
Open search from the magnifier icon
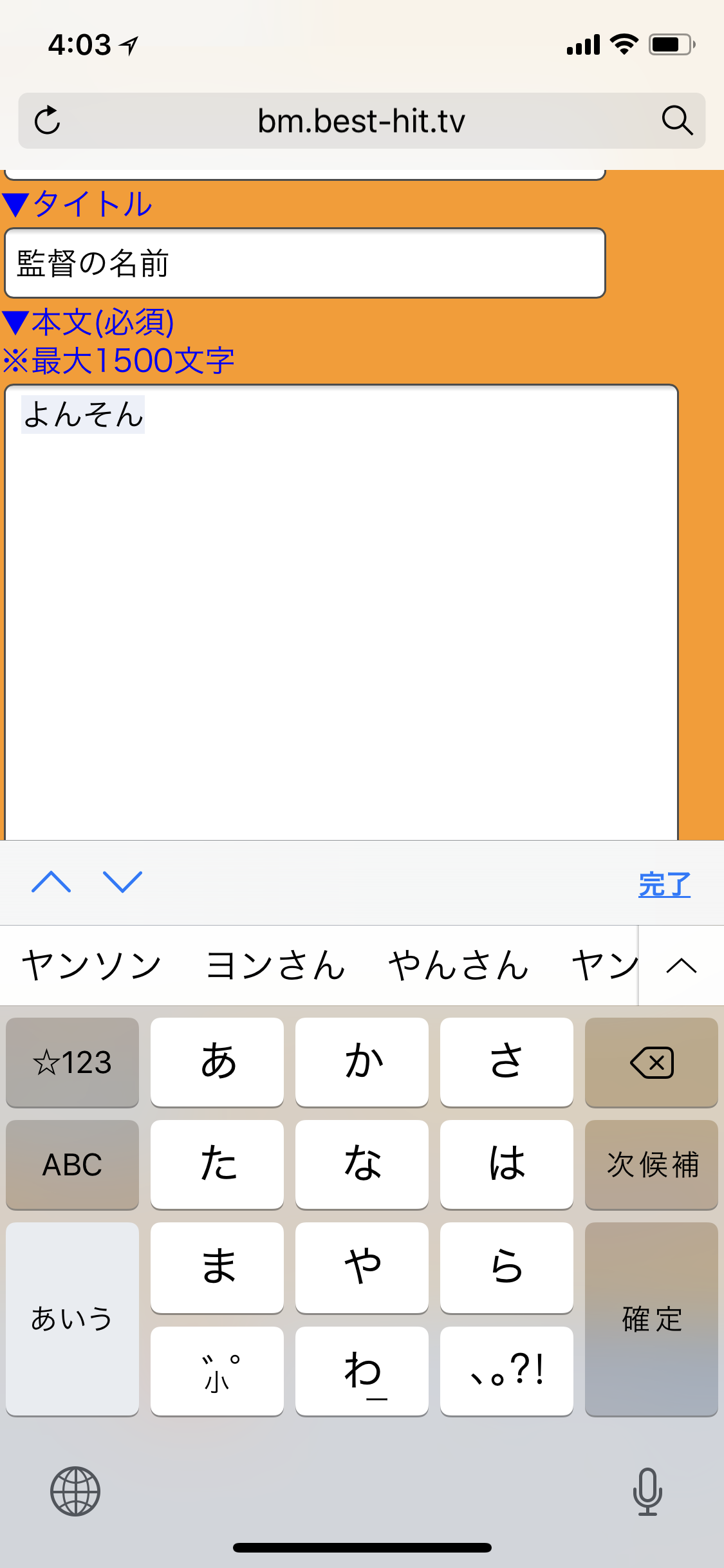point(677,120)
